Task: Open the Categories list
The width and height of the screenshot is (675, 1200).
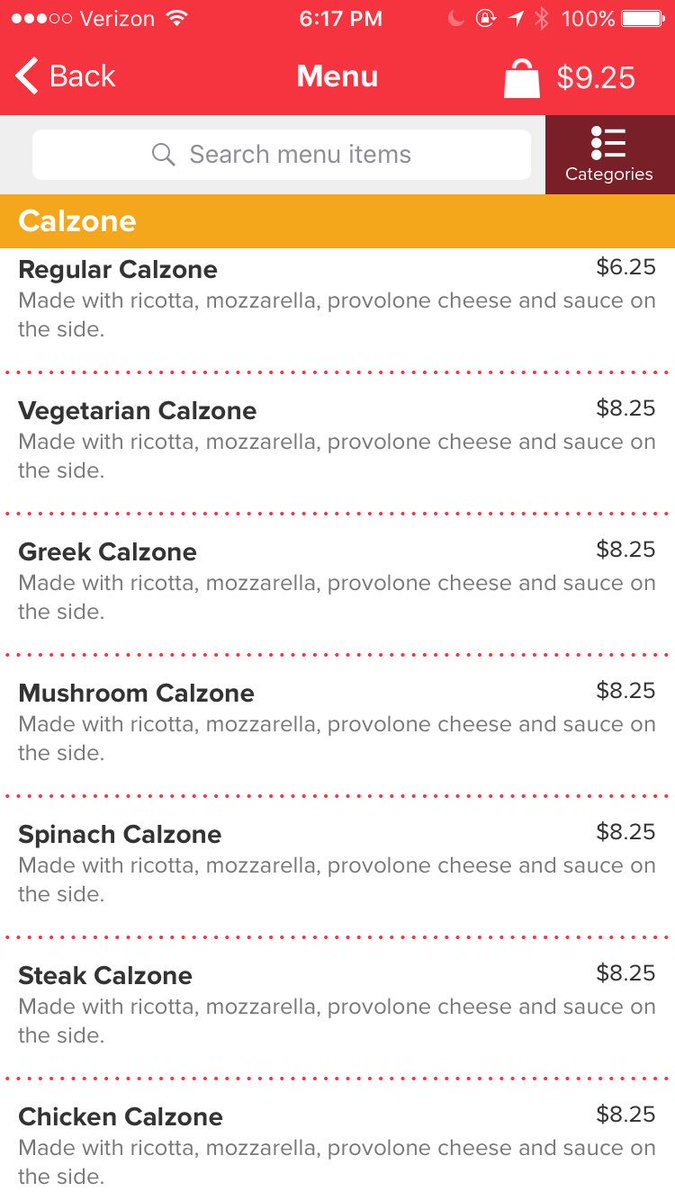Action: click(609, 155)
